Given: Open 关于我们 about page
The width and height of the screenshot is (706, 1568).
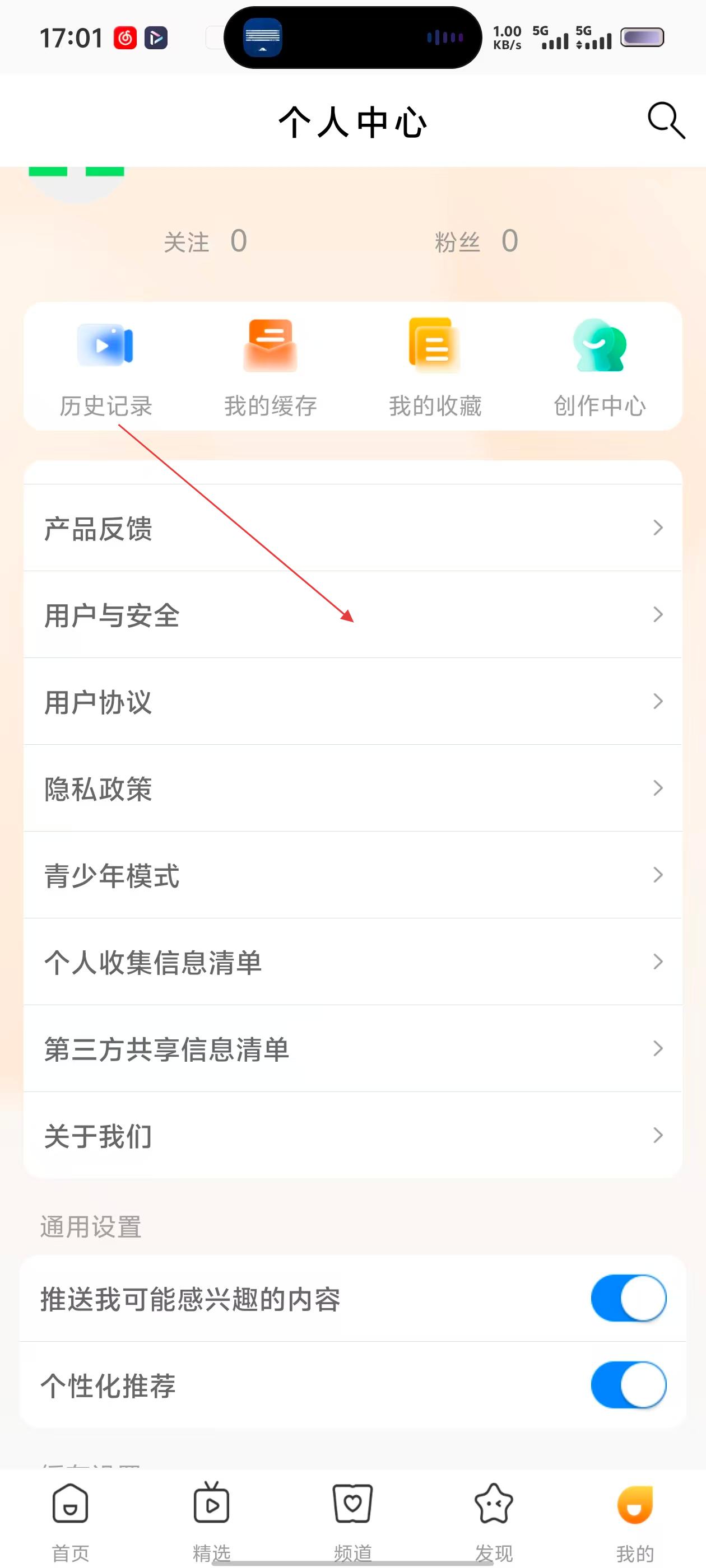Looking at the screenshot, I should pos(352,1135).
